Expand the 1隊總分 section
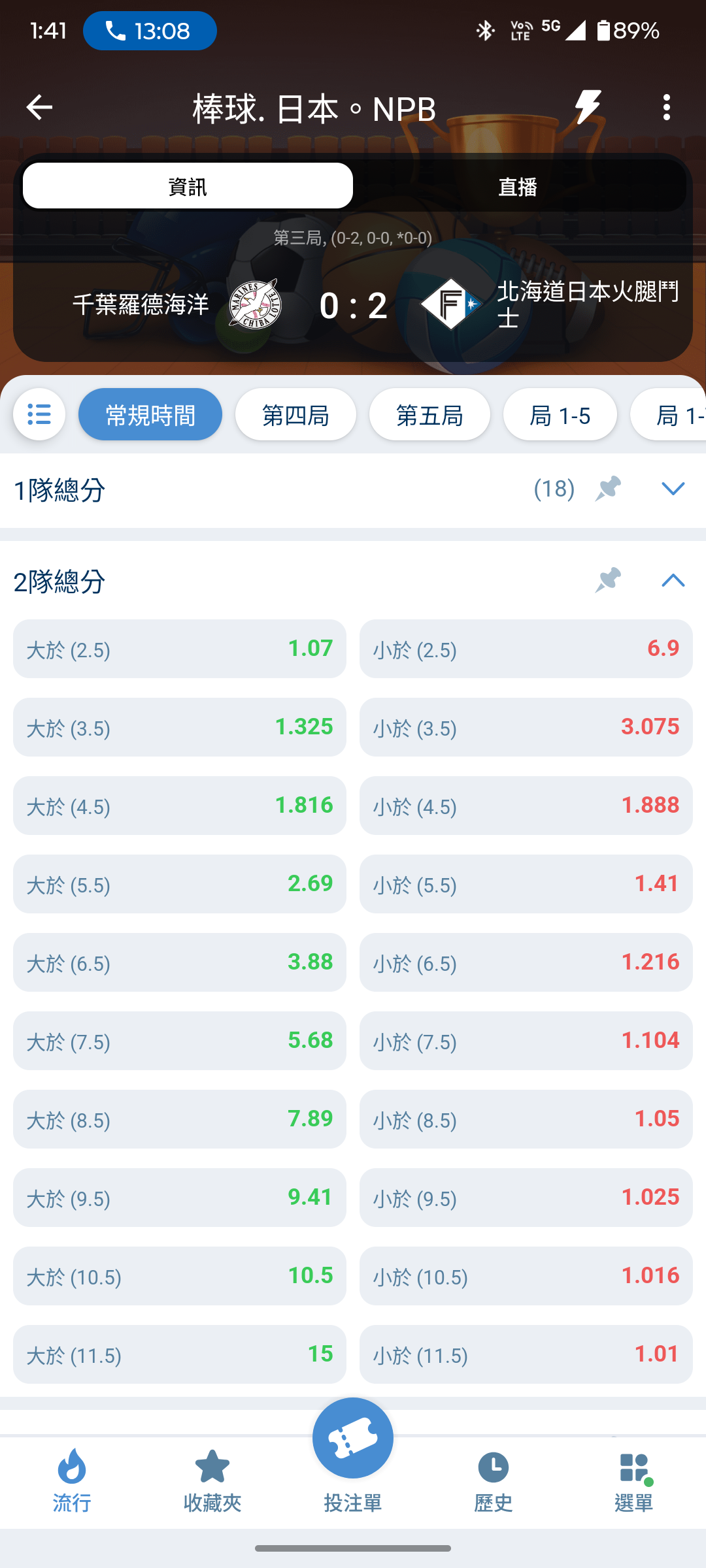This screenshot has height=1568, width=706. (x=673, y=489)
